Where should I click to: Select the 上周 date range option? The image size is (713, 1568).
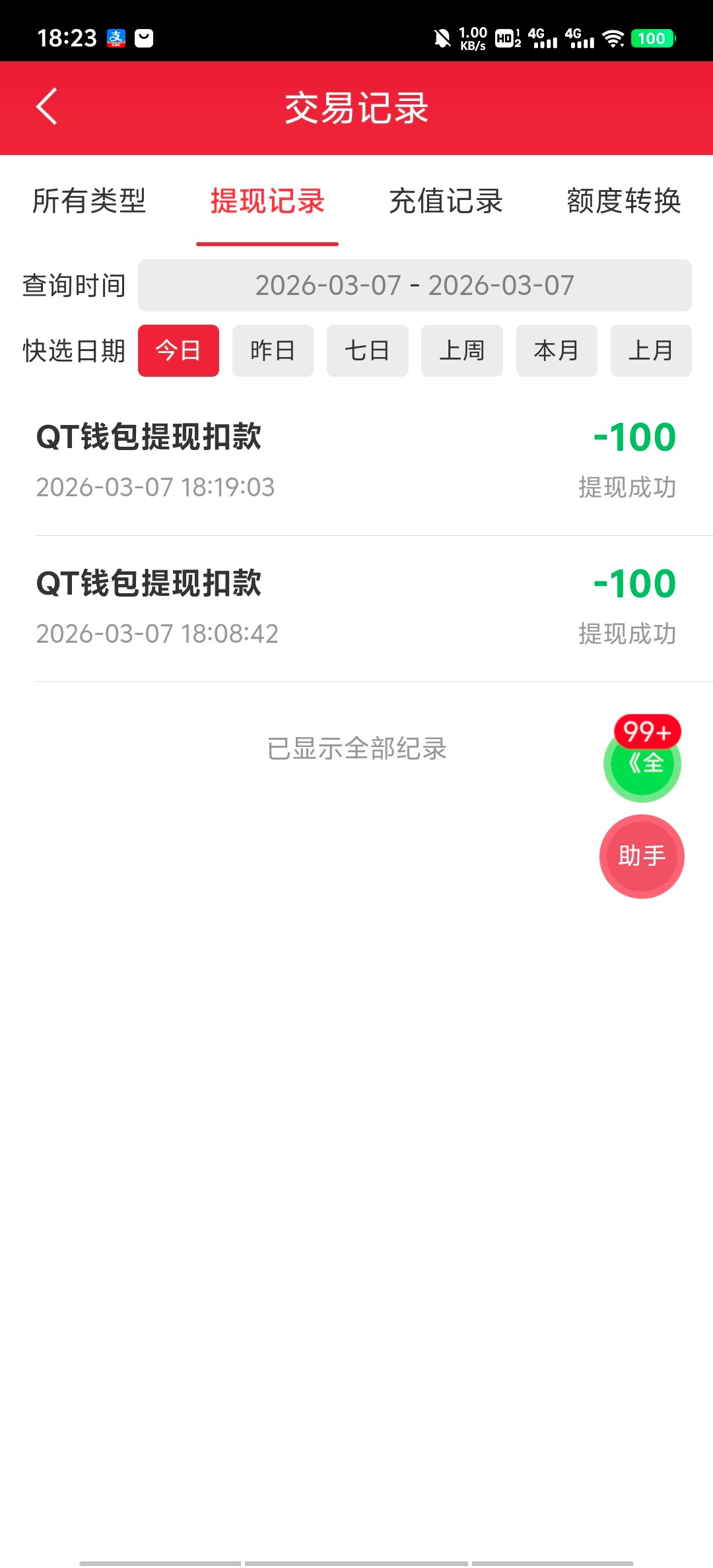point(462,351)
